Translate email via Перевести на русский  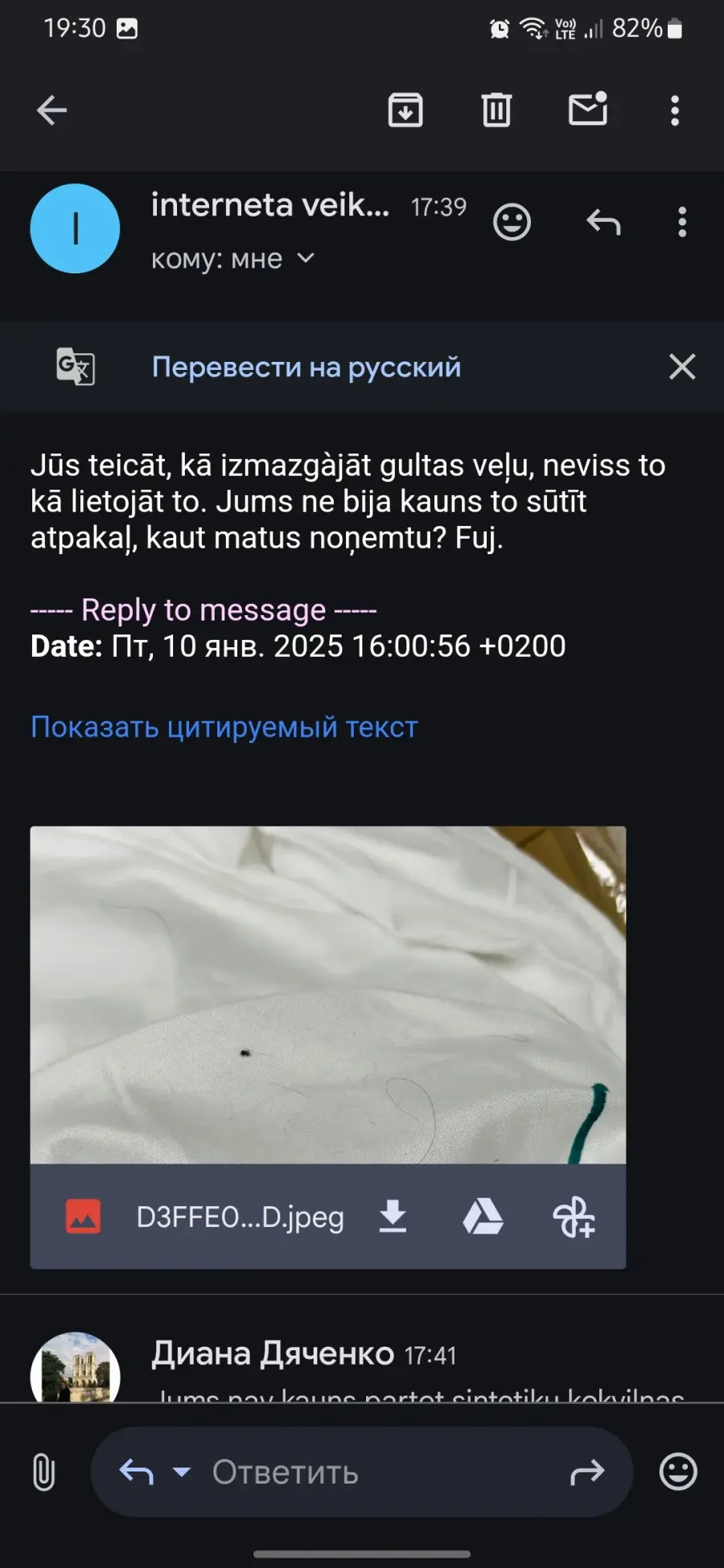tap(306, 367)
